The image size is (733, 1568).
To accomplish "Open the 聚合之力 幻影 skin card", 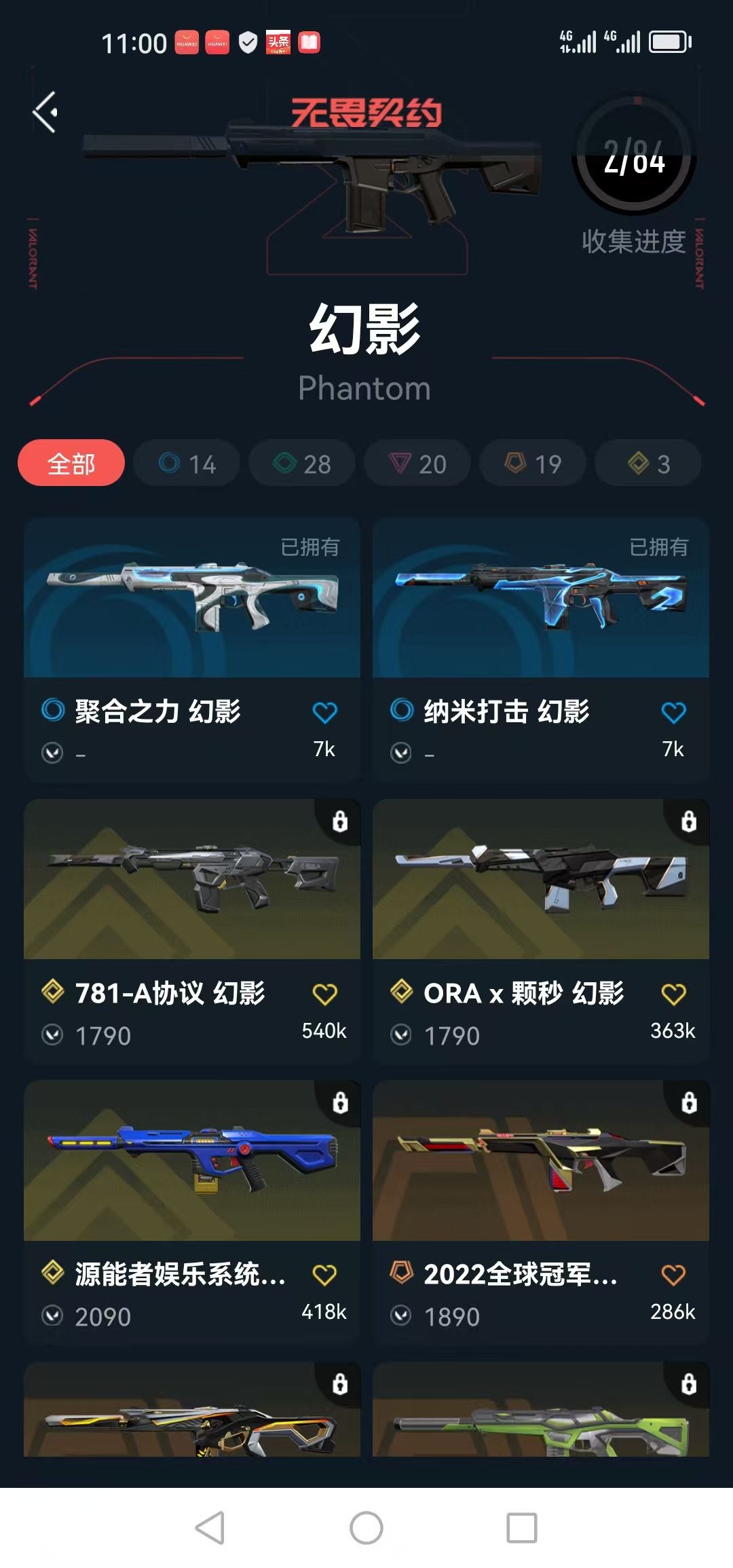I will pos(192,650).
